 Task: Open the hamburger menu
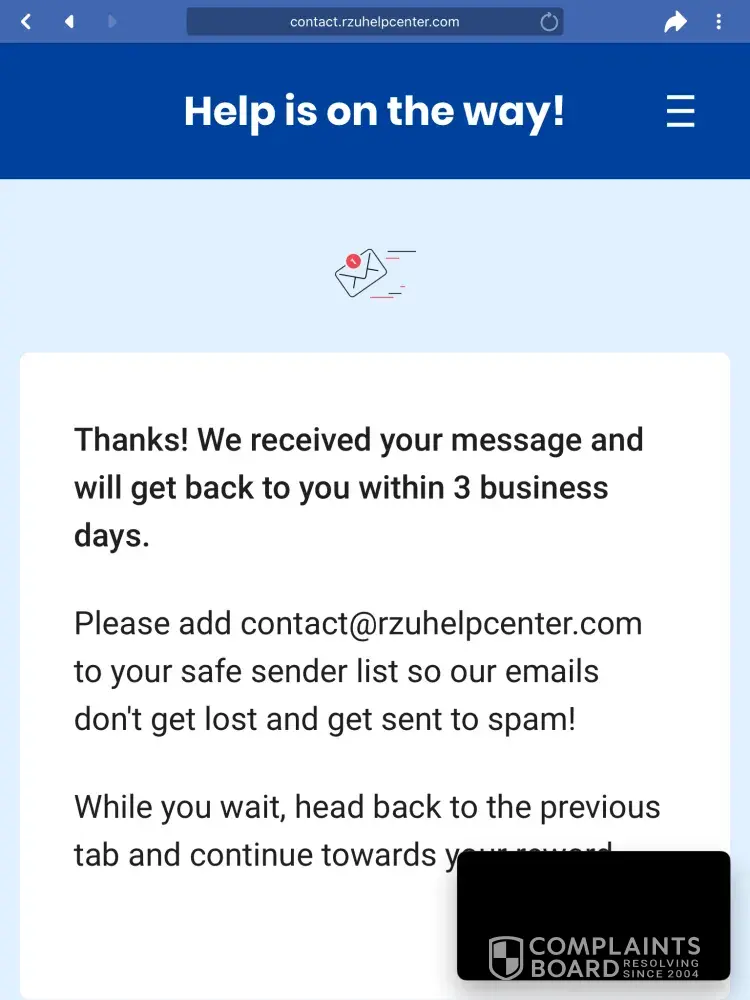(x=680, y=111)
